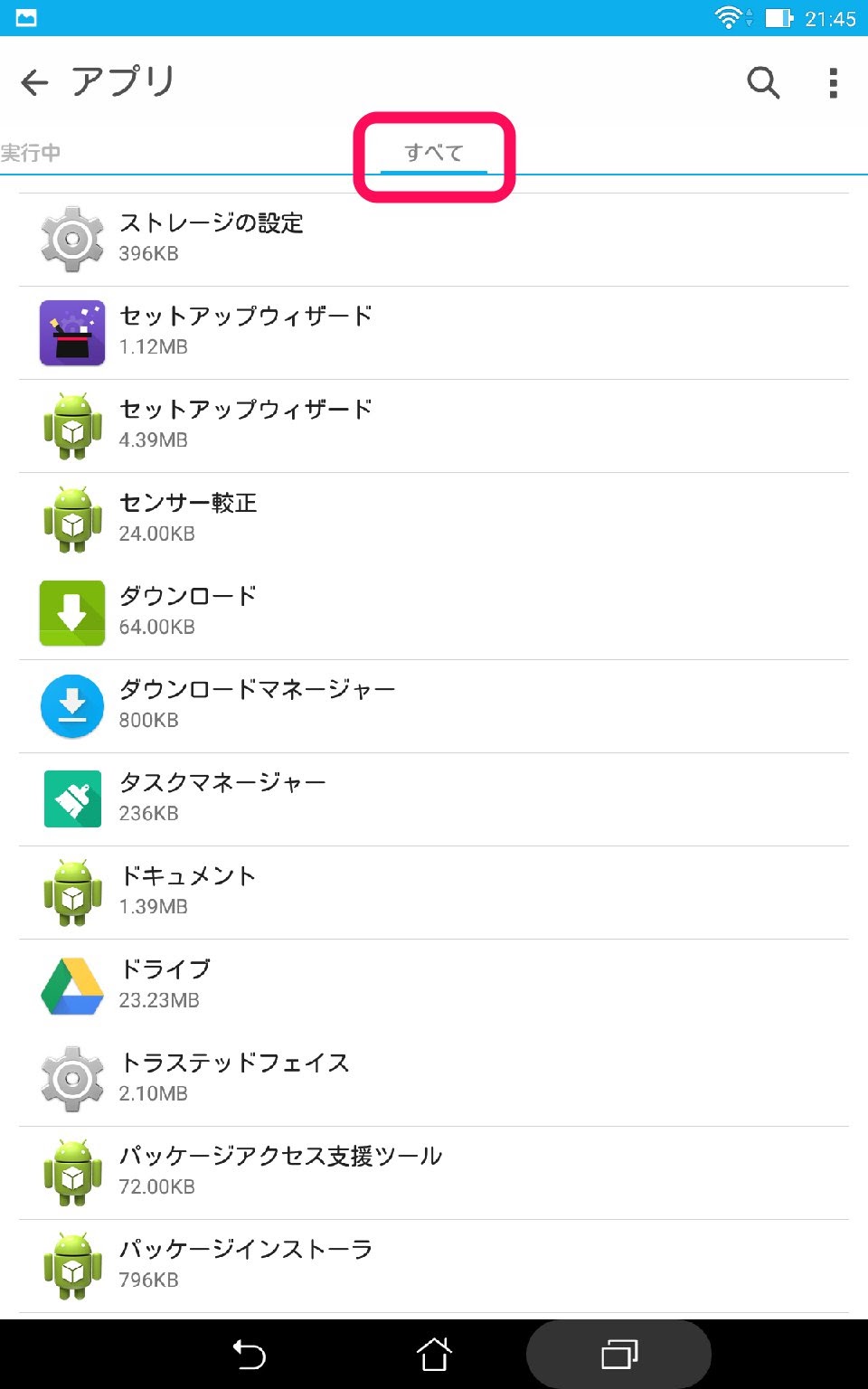
Task: View タスクマネージャー app info
Action: 434,798
